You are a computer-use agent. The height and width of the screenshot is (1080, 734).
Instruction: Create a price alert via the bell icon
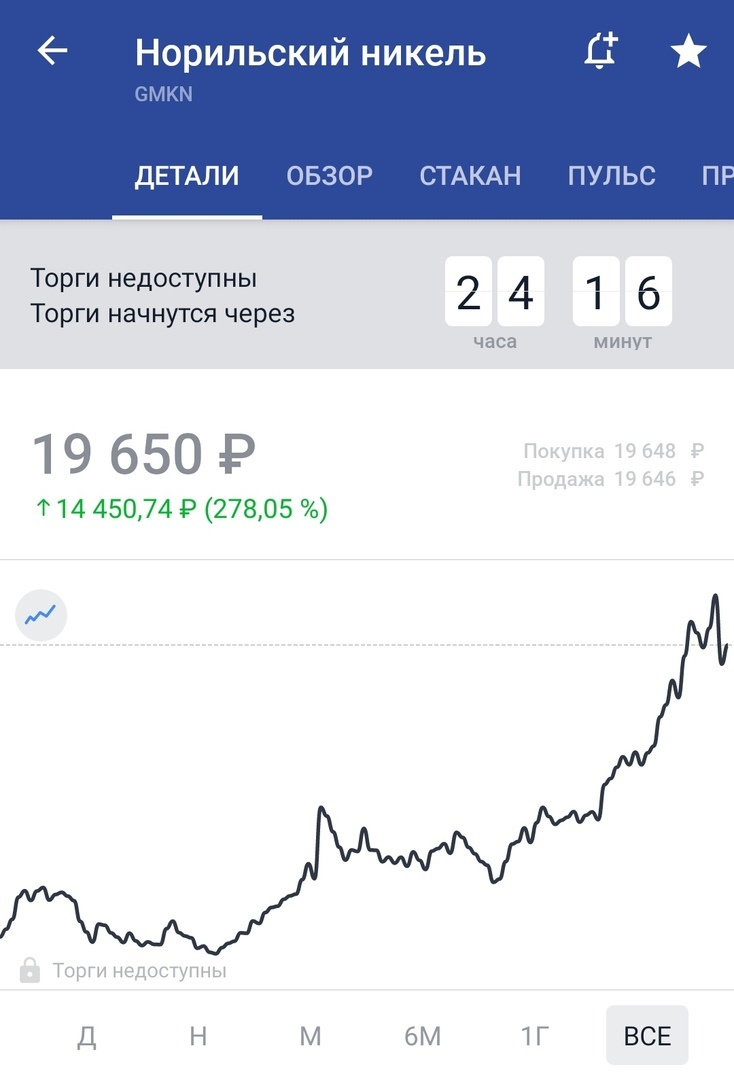tap(600, 51)
